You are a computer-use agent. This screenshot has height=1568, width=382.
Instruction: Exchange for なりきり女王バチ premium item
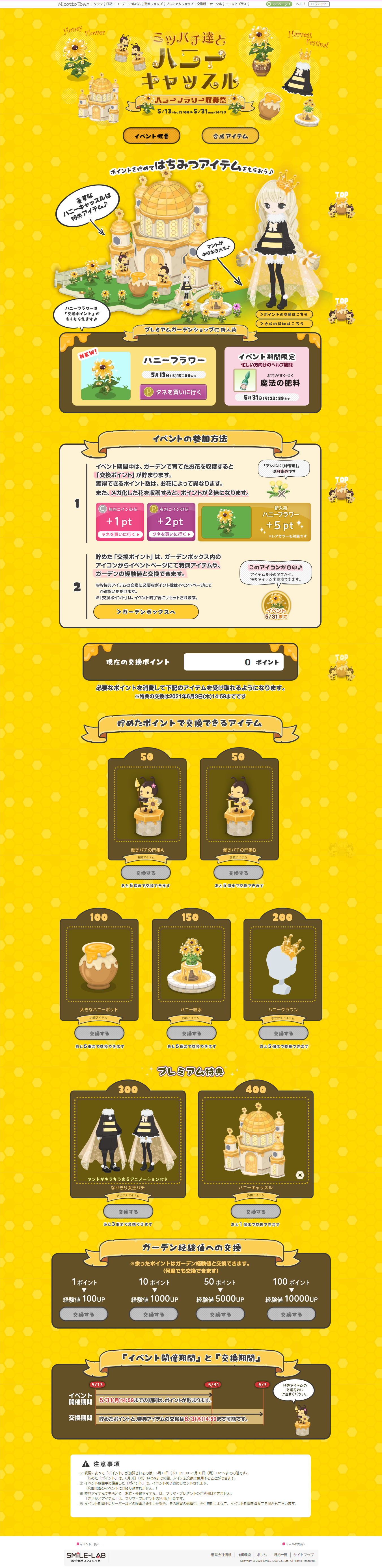point(128,1211)
